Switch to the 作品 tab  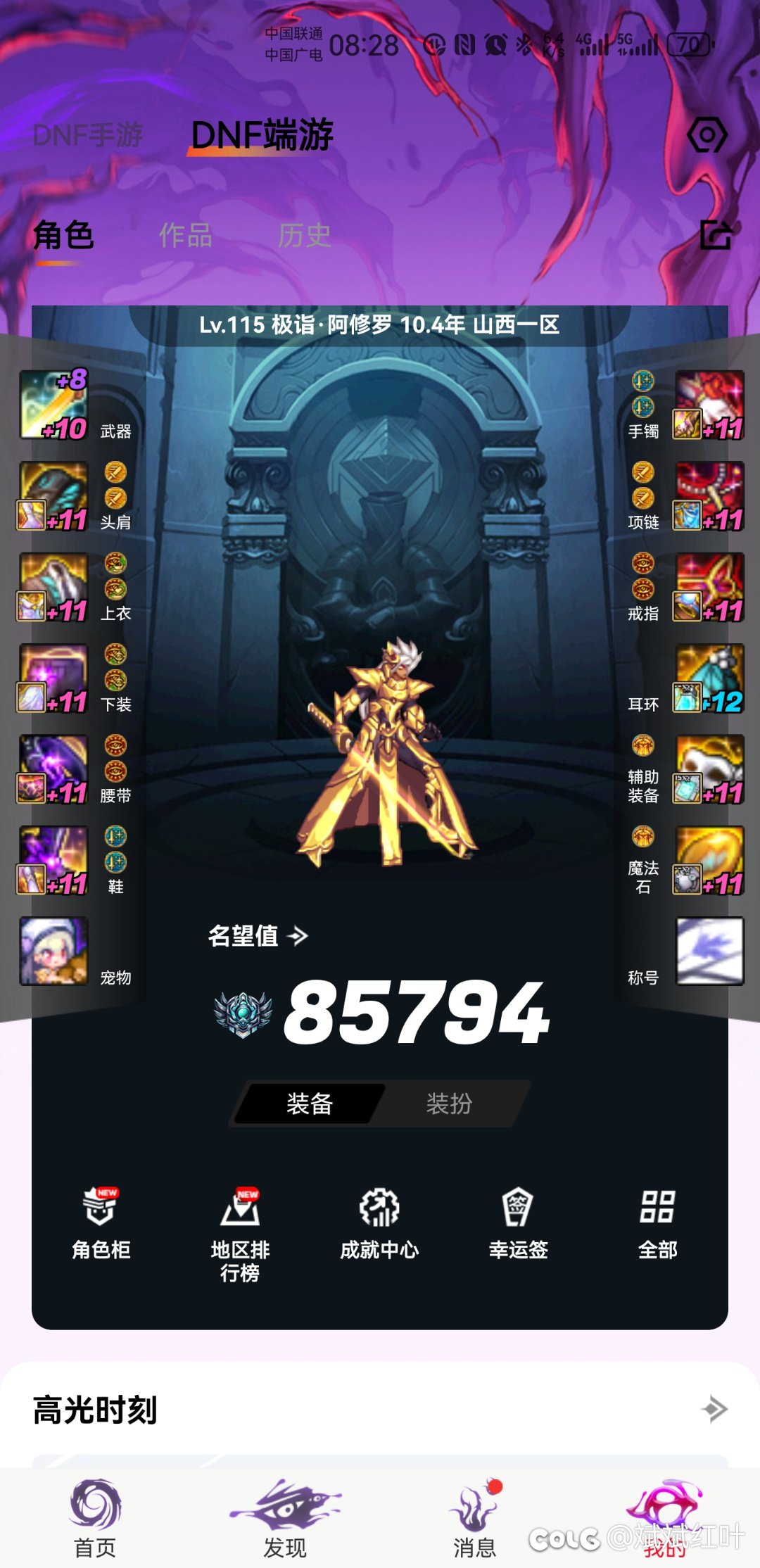click(185, 235)
